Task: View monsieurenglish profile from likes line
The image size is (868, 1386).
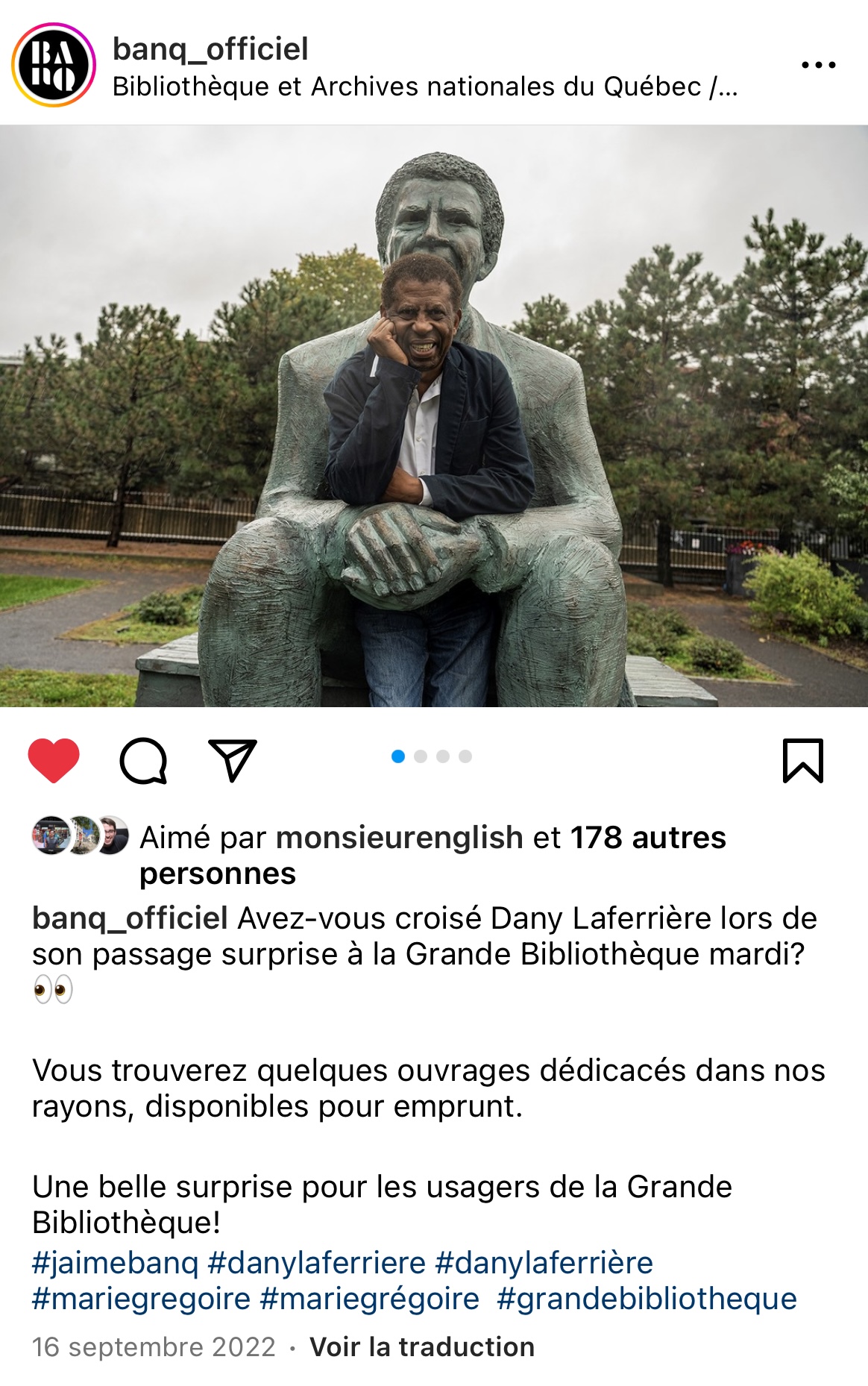Action: pos(399,838)
